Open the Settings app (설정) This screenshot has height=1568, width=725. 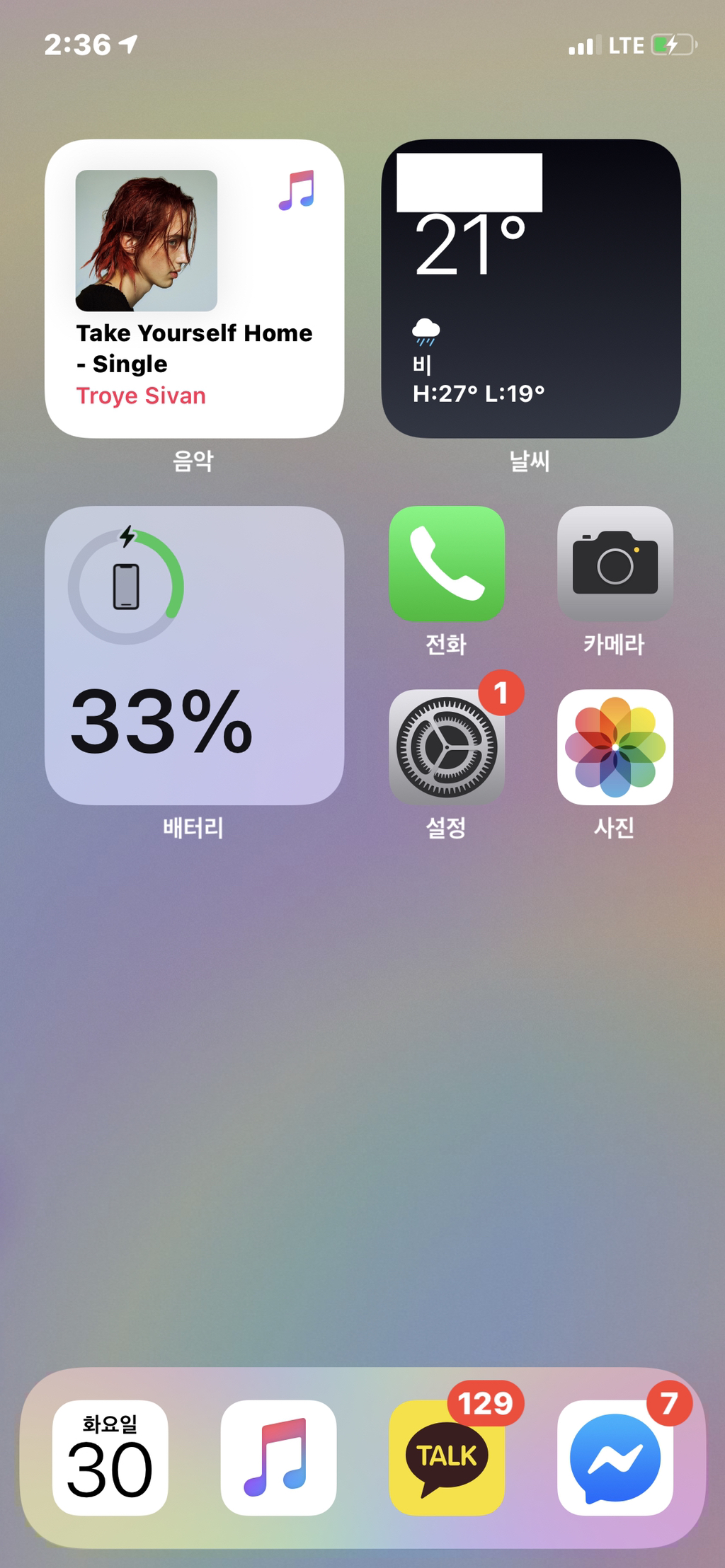[x=446, y=746]
